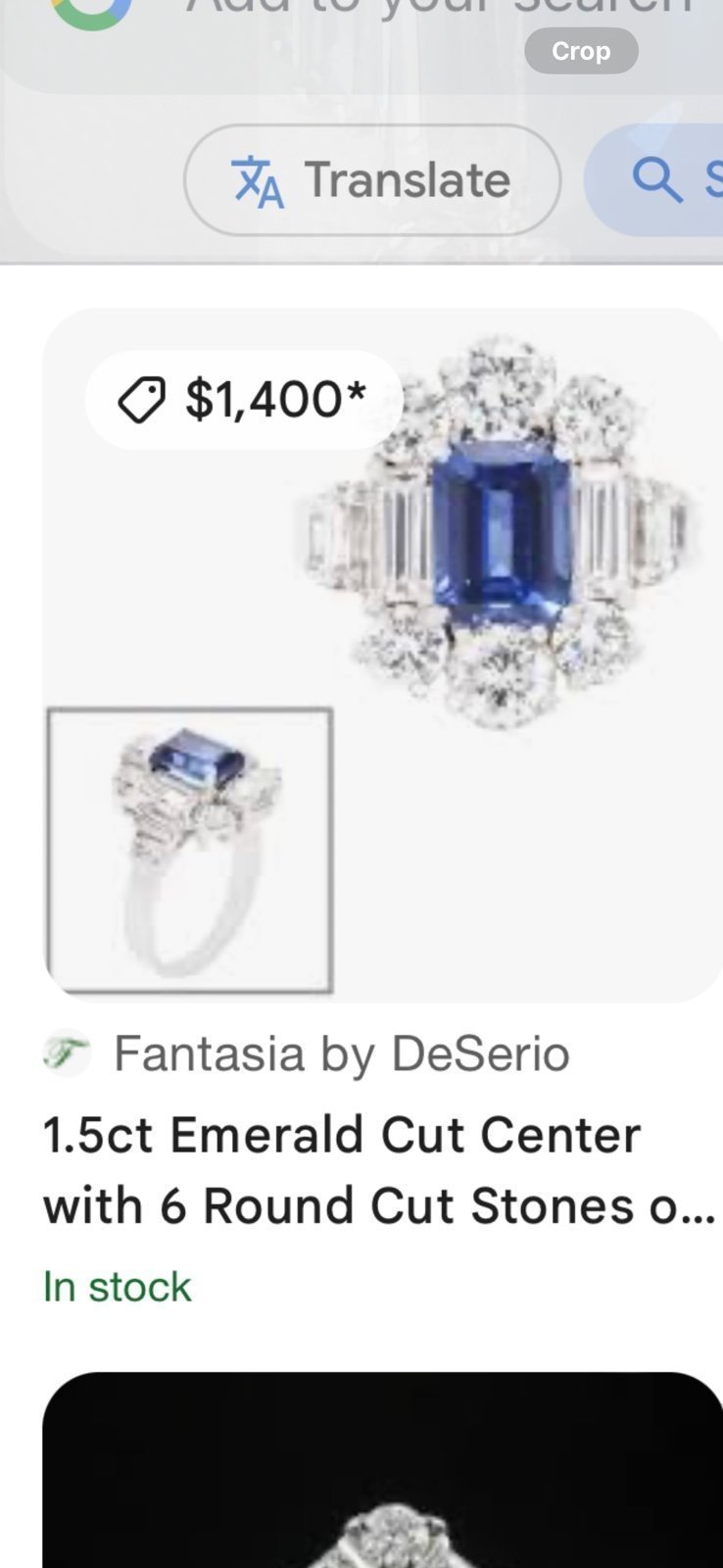Tap the blue search chip
723x1568 pixels.
tap(653, 180)
